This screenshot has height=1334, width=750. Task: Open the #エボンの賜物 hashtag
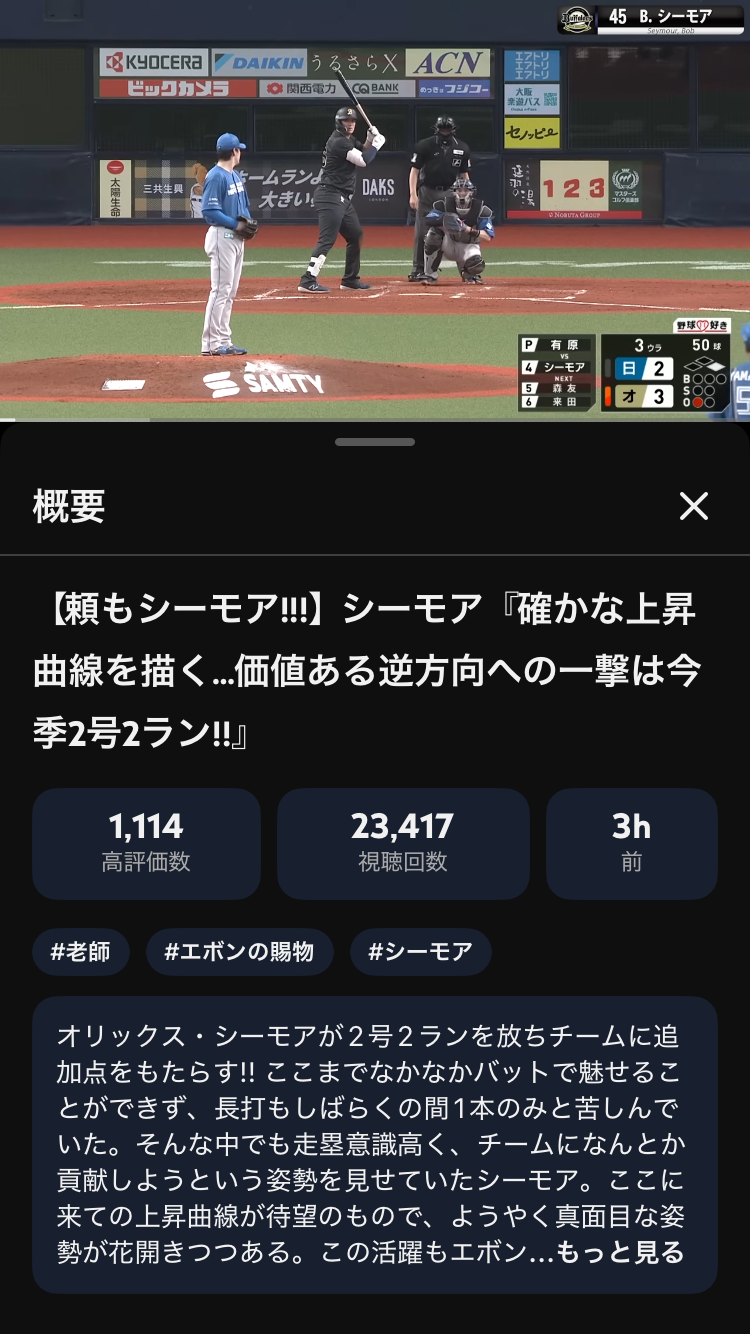pyautogui.click(x=240, y=951)
